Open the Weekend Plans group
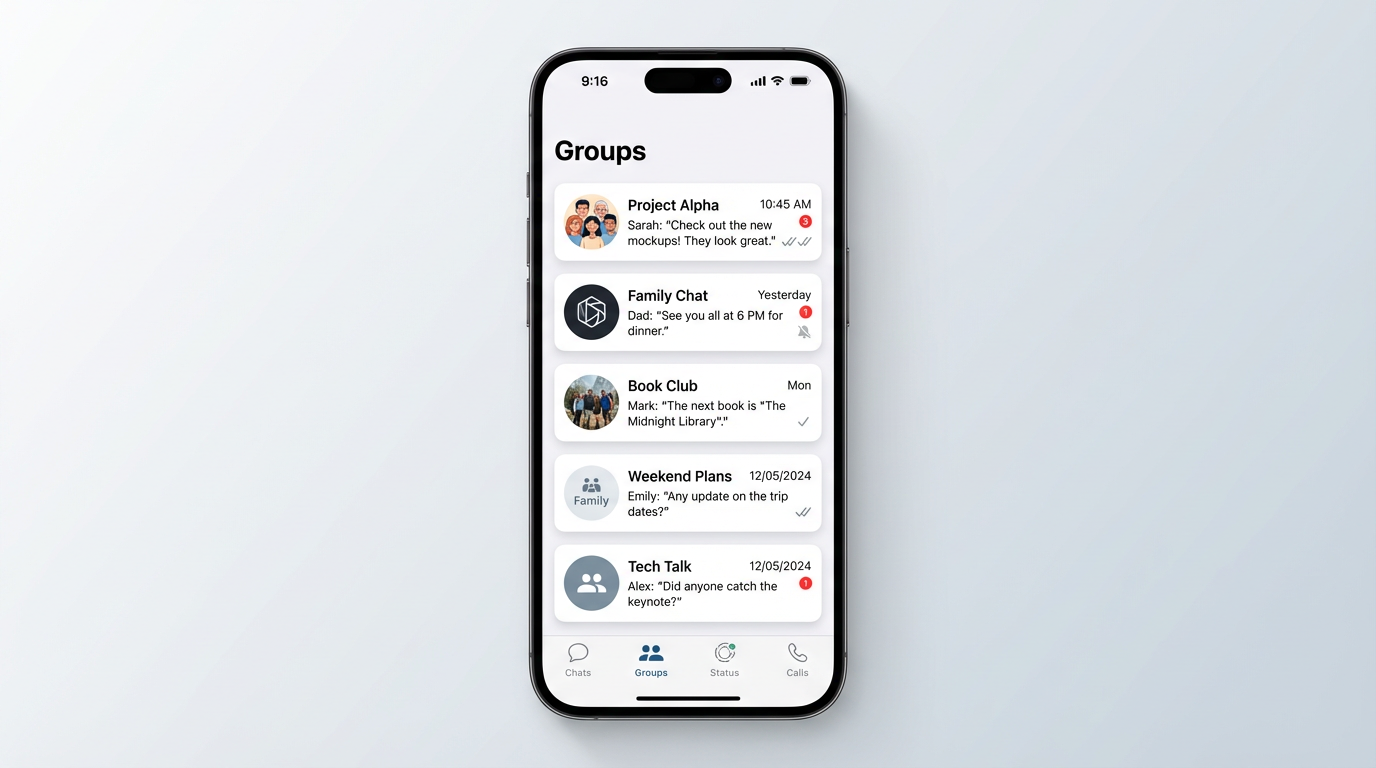The image size is (1376, 768). 688,493
